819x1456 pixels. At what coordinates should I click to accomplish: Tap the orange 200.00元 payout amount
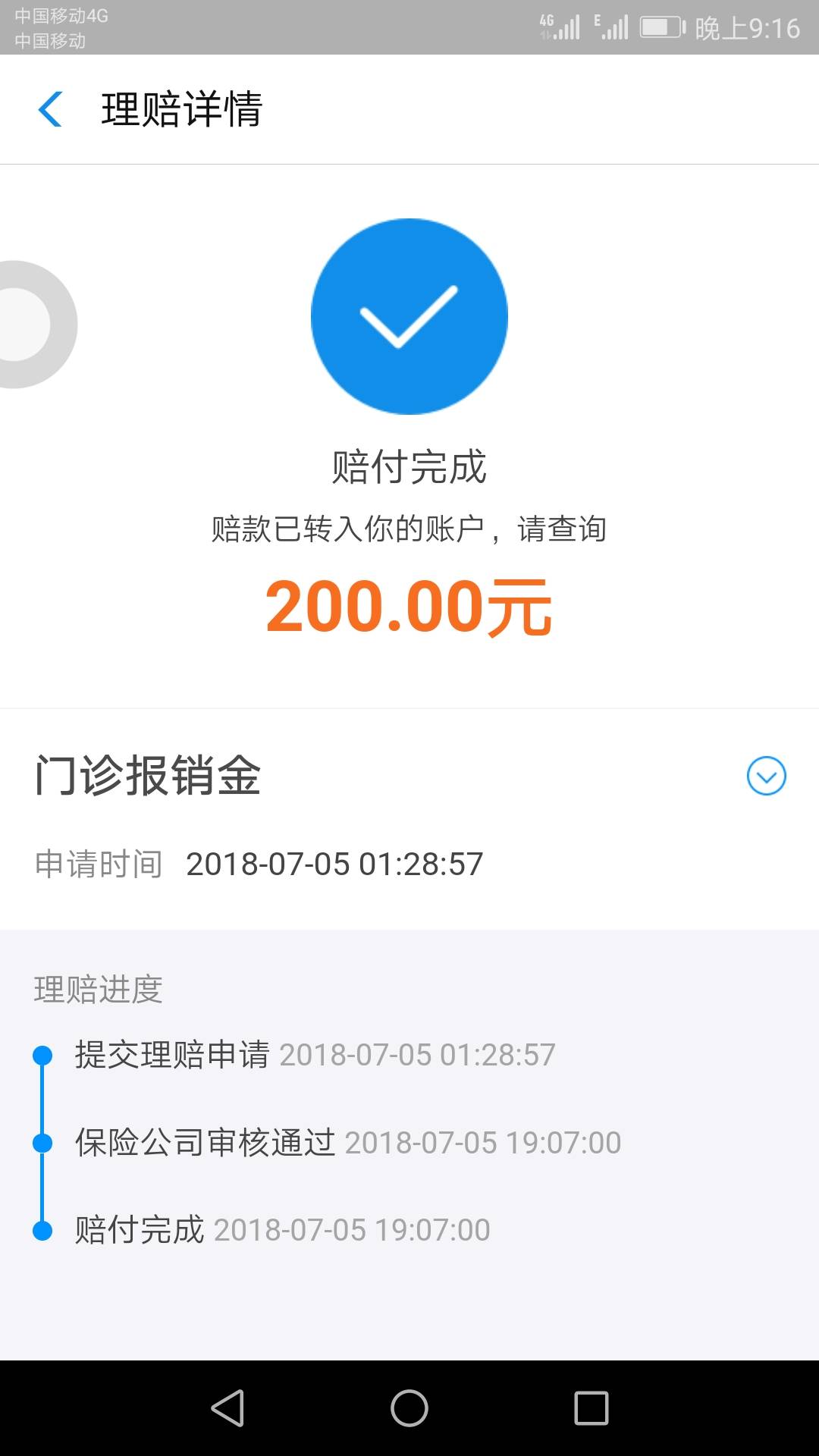pos(409,607)
